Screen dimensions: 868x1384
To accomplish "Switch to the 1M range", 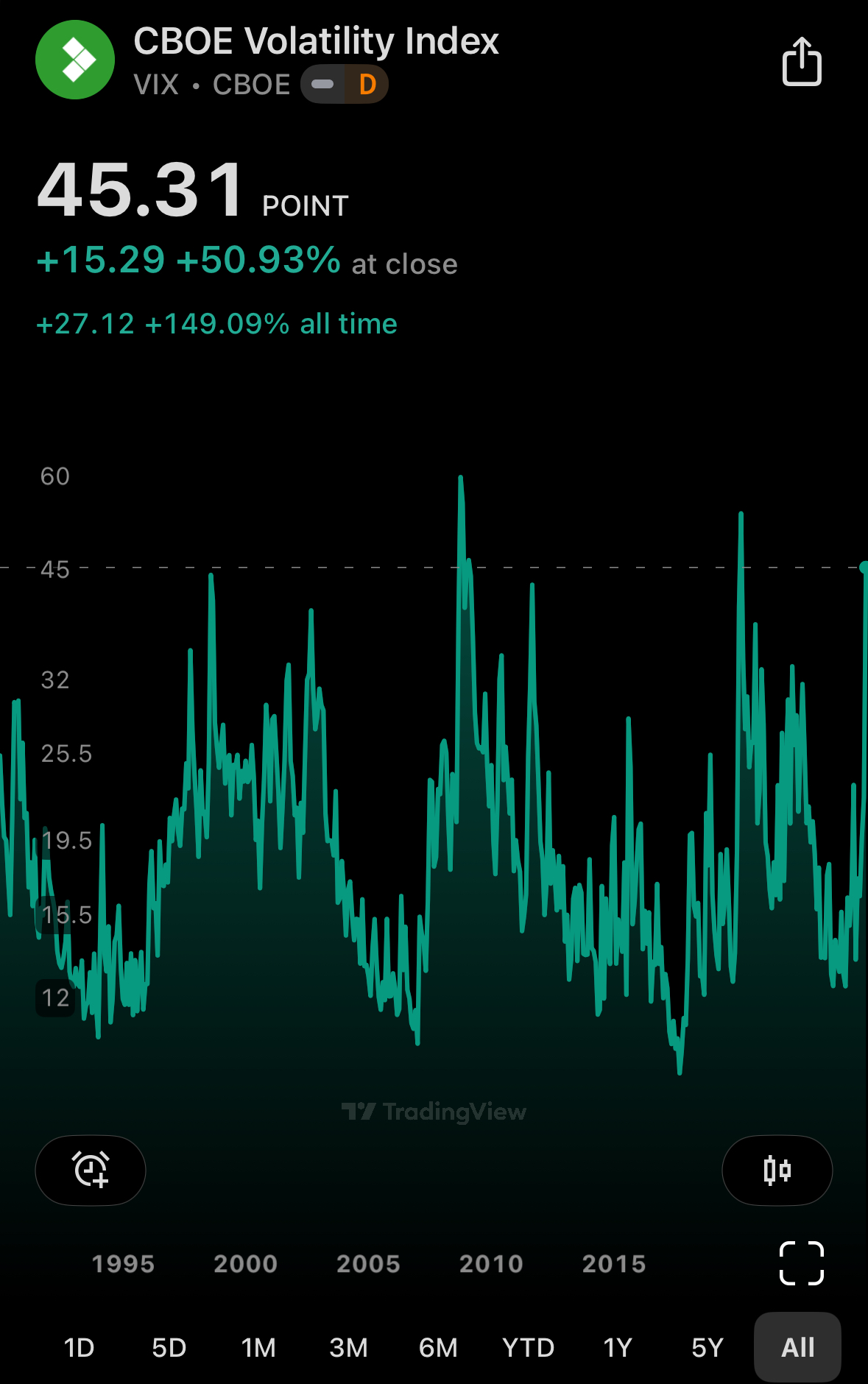I will (258, 1348).
